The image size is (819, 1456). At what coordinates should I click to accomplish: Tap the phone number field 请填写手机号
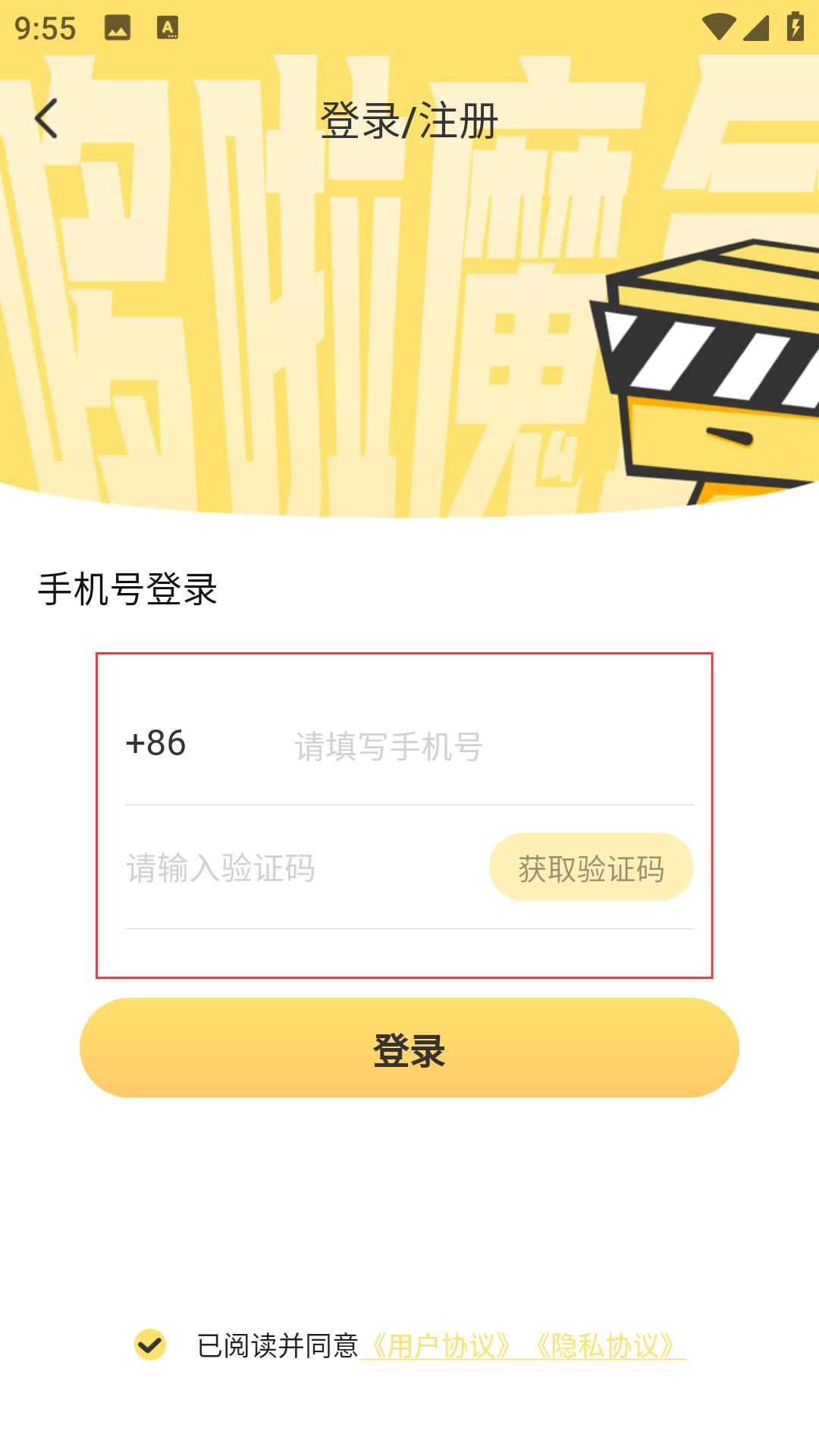click(493, 745)
